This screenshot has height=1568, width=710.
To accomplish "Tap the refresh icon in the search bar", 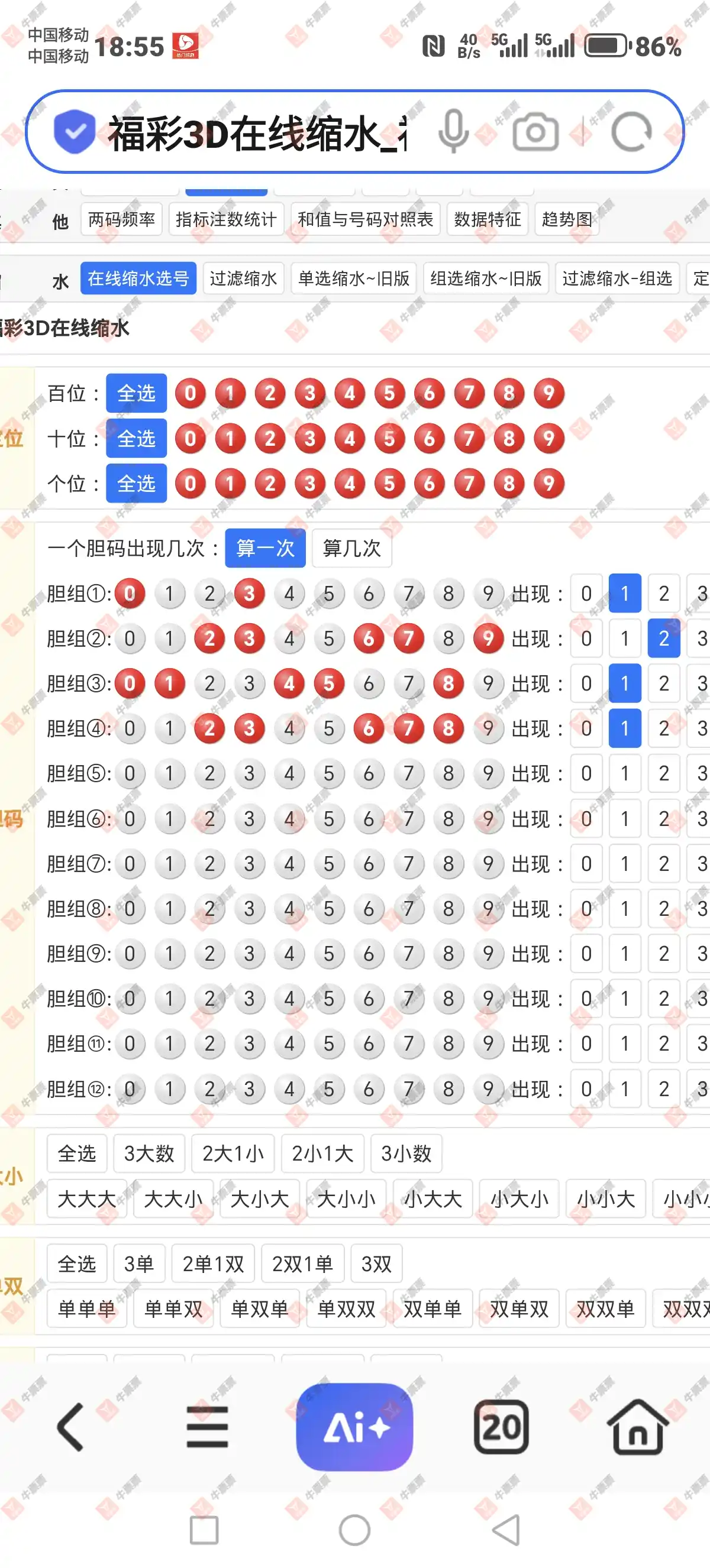I will pyautogui.click(x=631, y=132).
